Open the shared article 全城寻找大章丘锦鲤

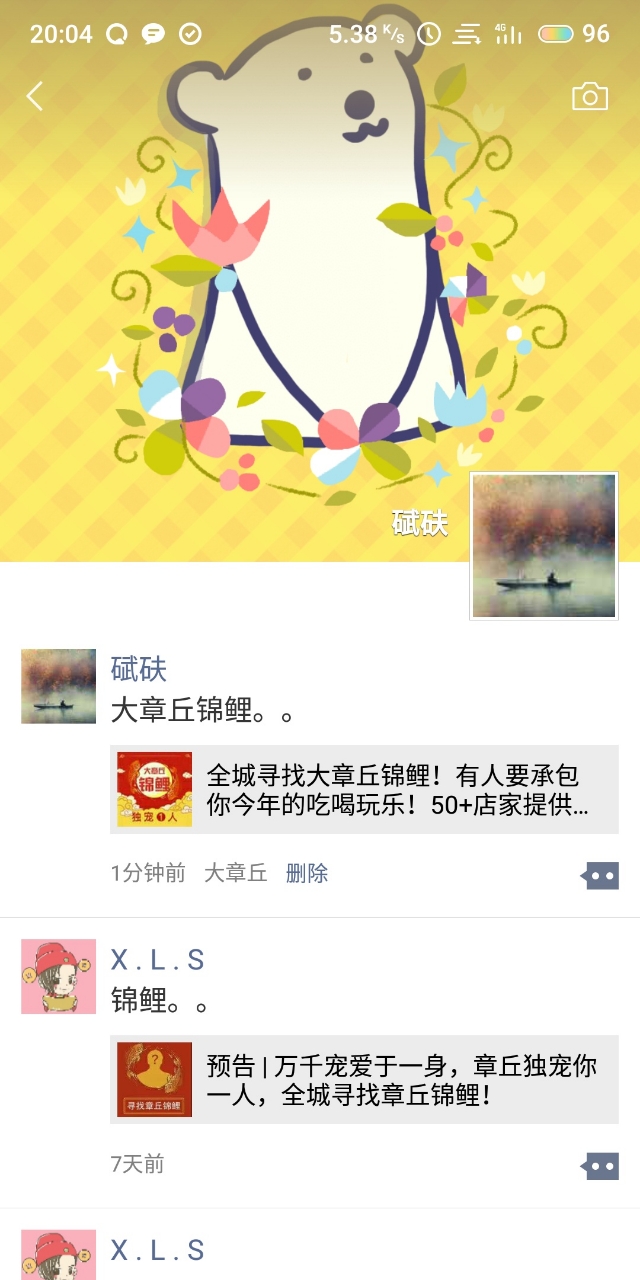(x=364, y=790)
